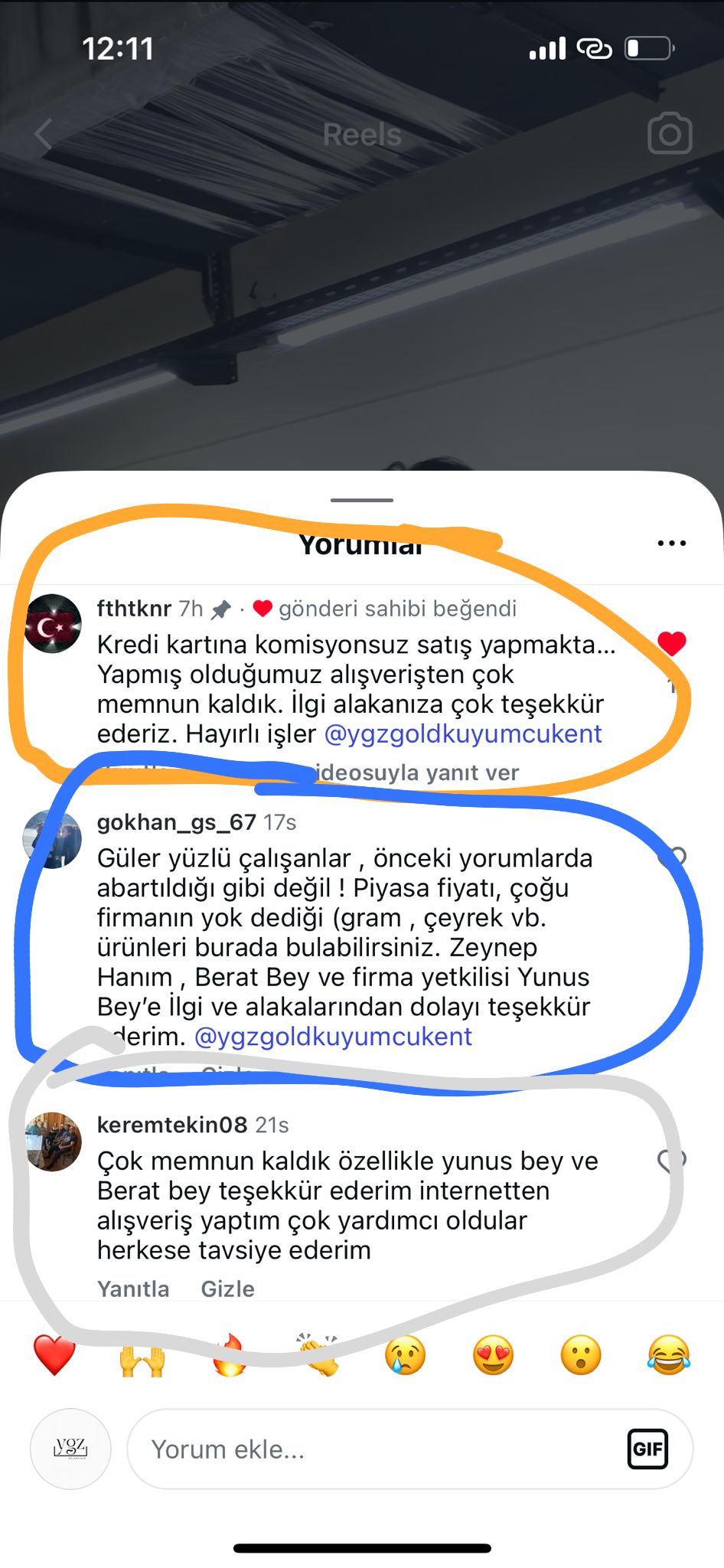The height and width of the screenshot is (1568, 724).
Task: Hide keremtekin08's comment with Gizle
Action: tap(227, 1289)
